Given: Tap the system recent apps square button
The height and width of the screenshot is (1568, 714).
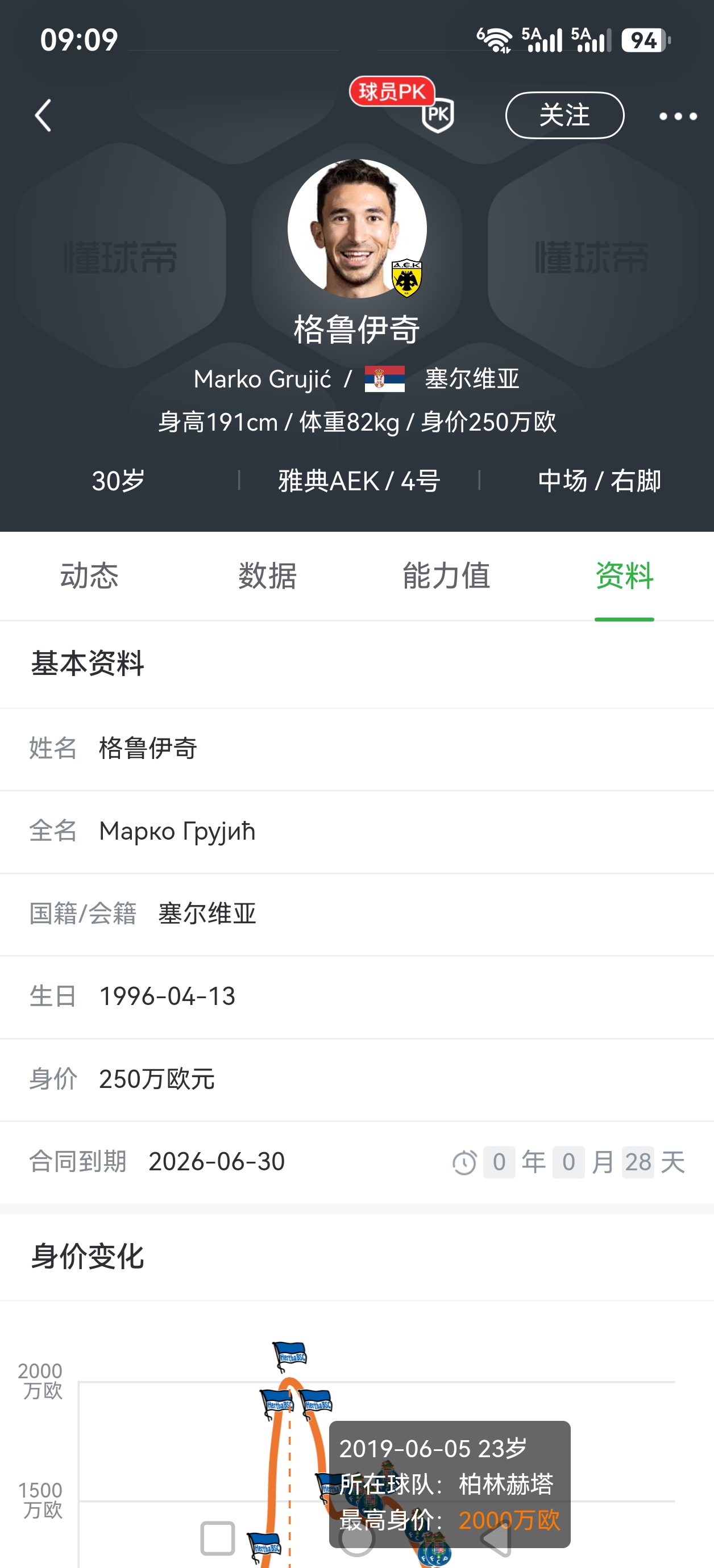Looking at the screenshot, I should click(x=218, y=1538).
